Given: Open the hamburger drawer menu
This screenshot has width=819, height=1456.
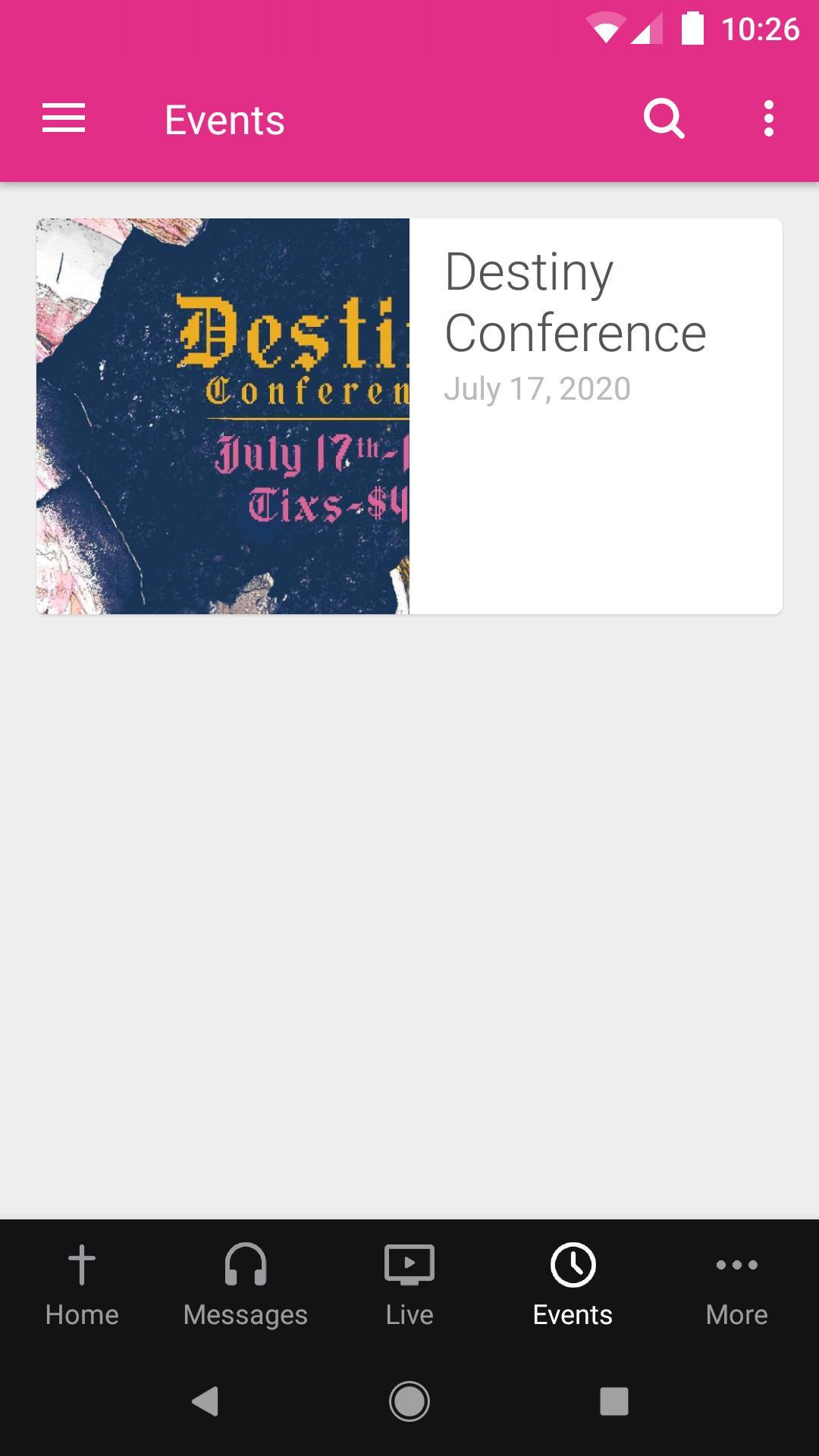Looking at the screenshot, I should tap(64, 119).
